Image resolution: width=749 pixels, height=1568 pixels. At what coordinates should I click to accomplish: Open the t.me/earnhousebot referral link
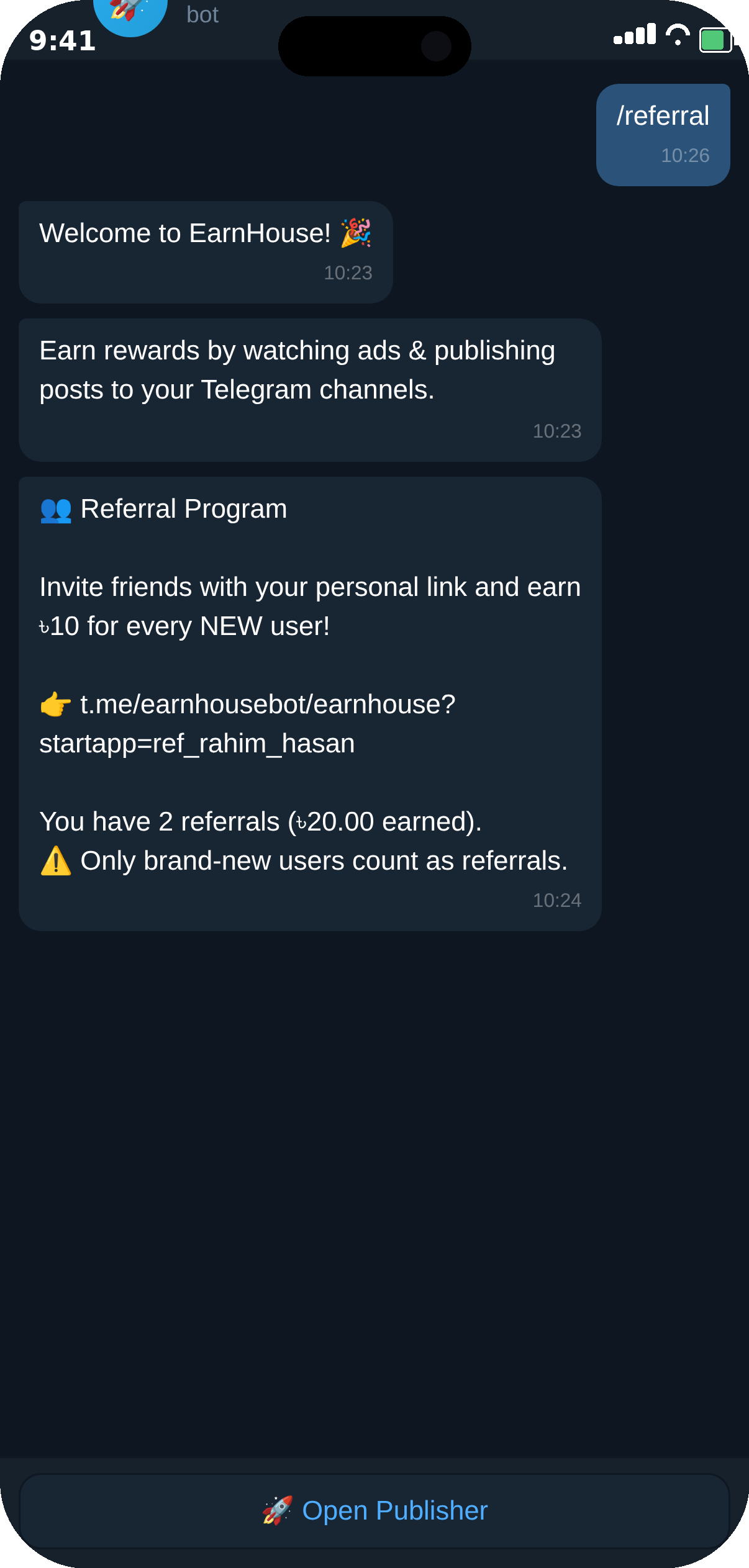247,724
